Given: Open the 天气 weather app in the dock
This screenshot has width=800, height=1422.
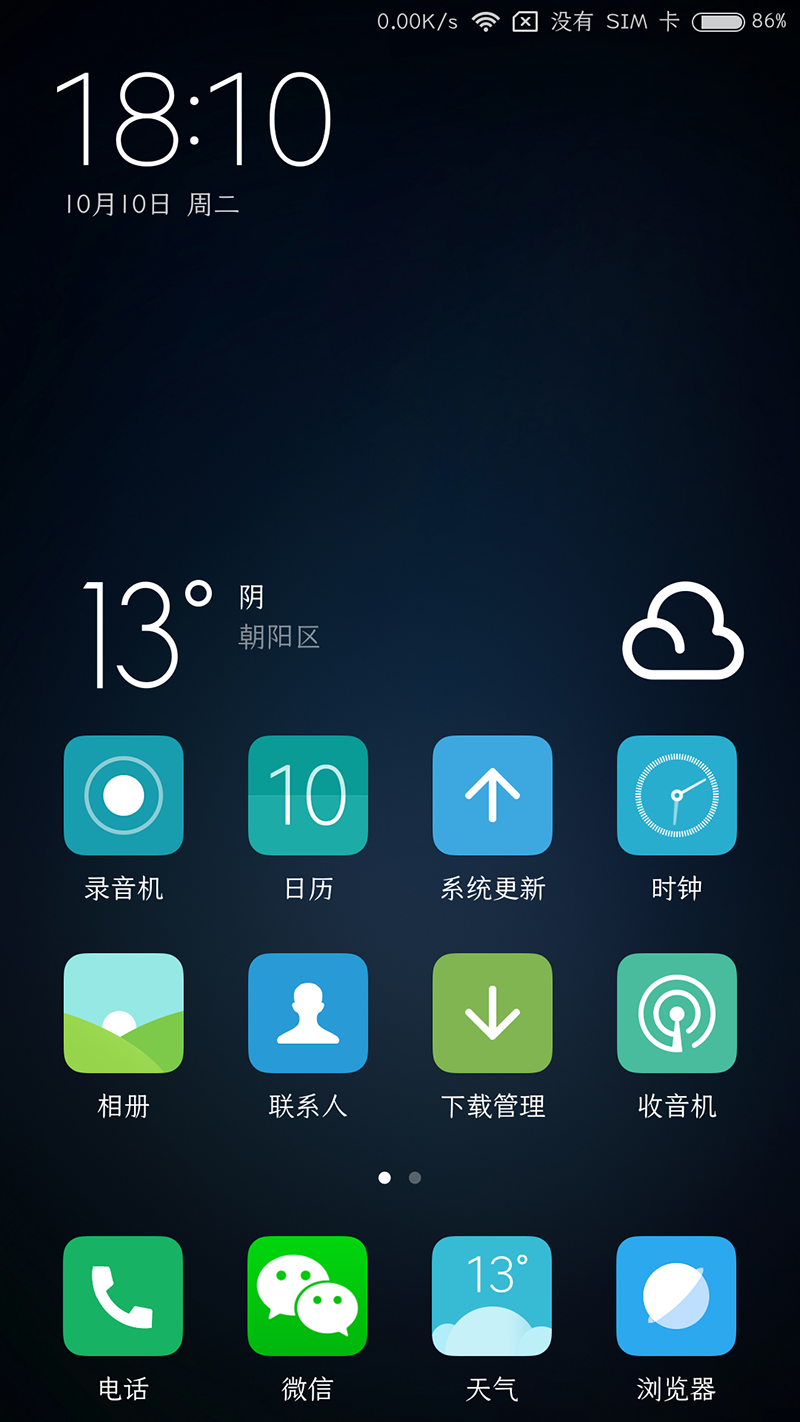Looking at the screenshot, I should (x=492, y=1296).
